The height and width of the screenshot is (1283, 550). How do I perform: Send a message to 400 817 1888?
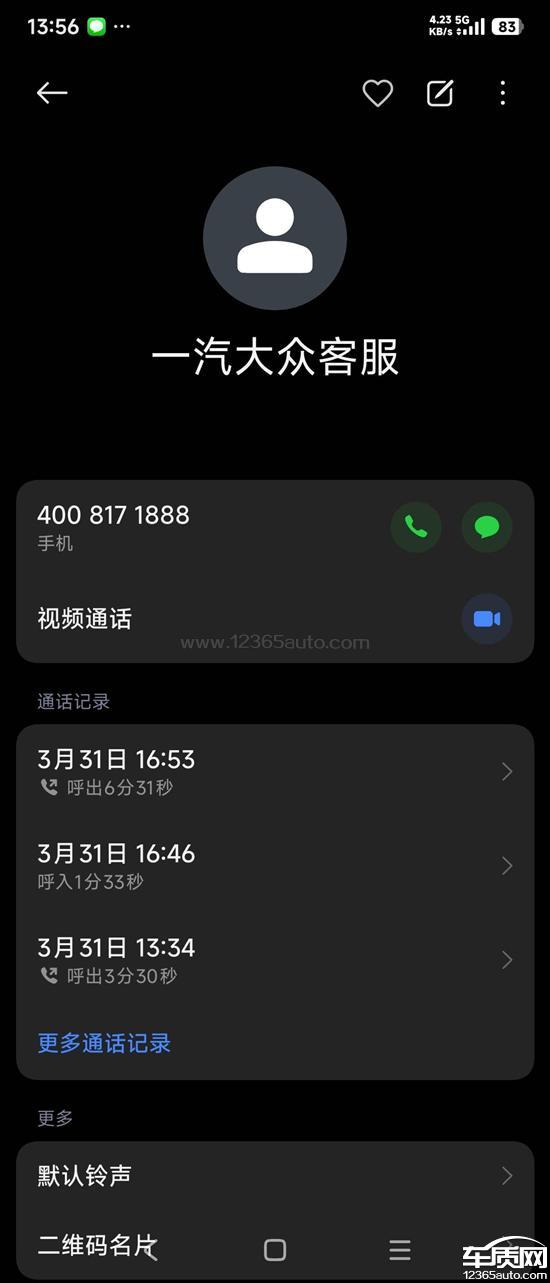487,527
